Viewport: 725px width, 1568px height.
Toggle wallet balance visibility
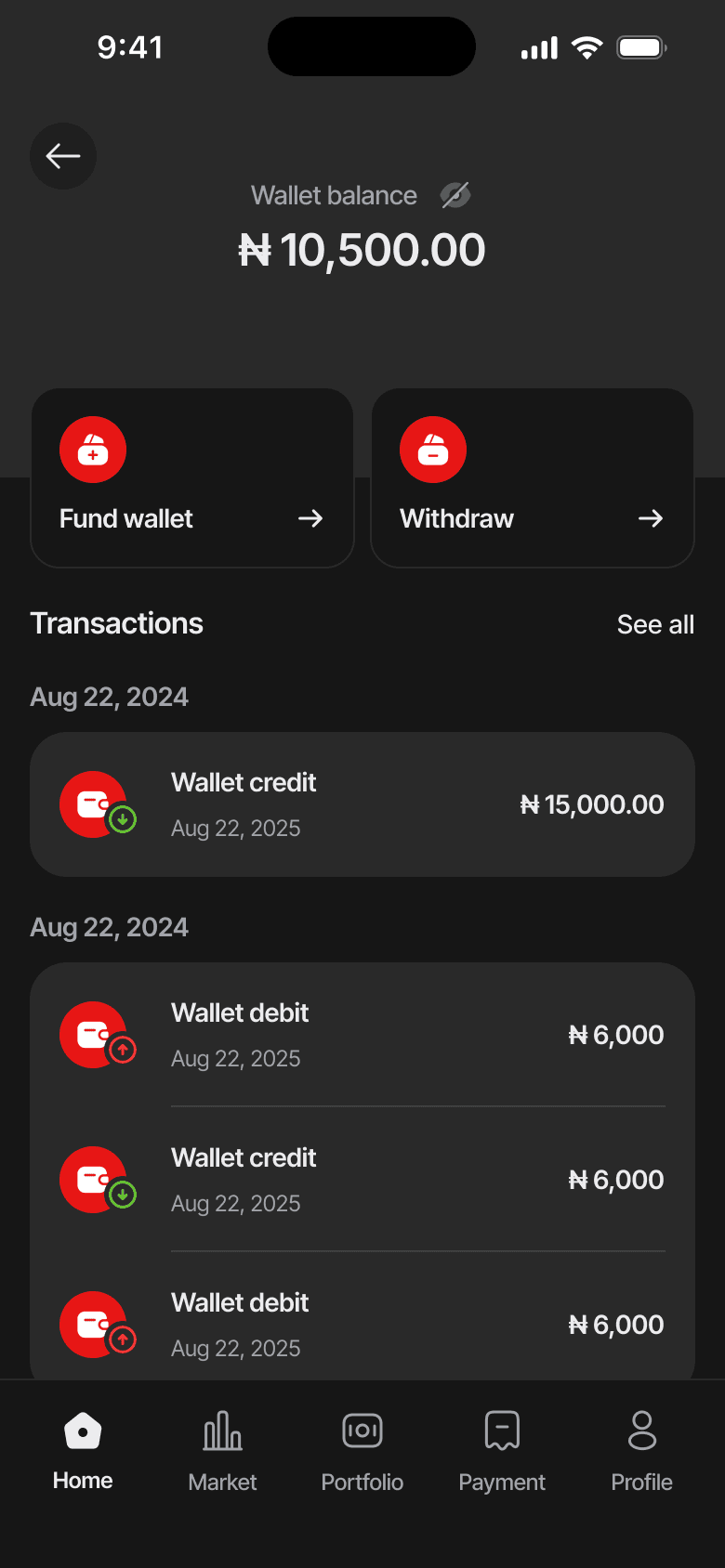coord(455,195)
